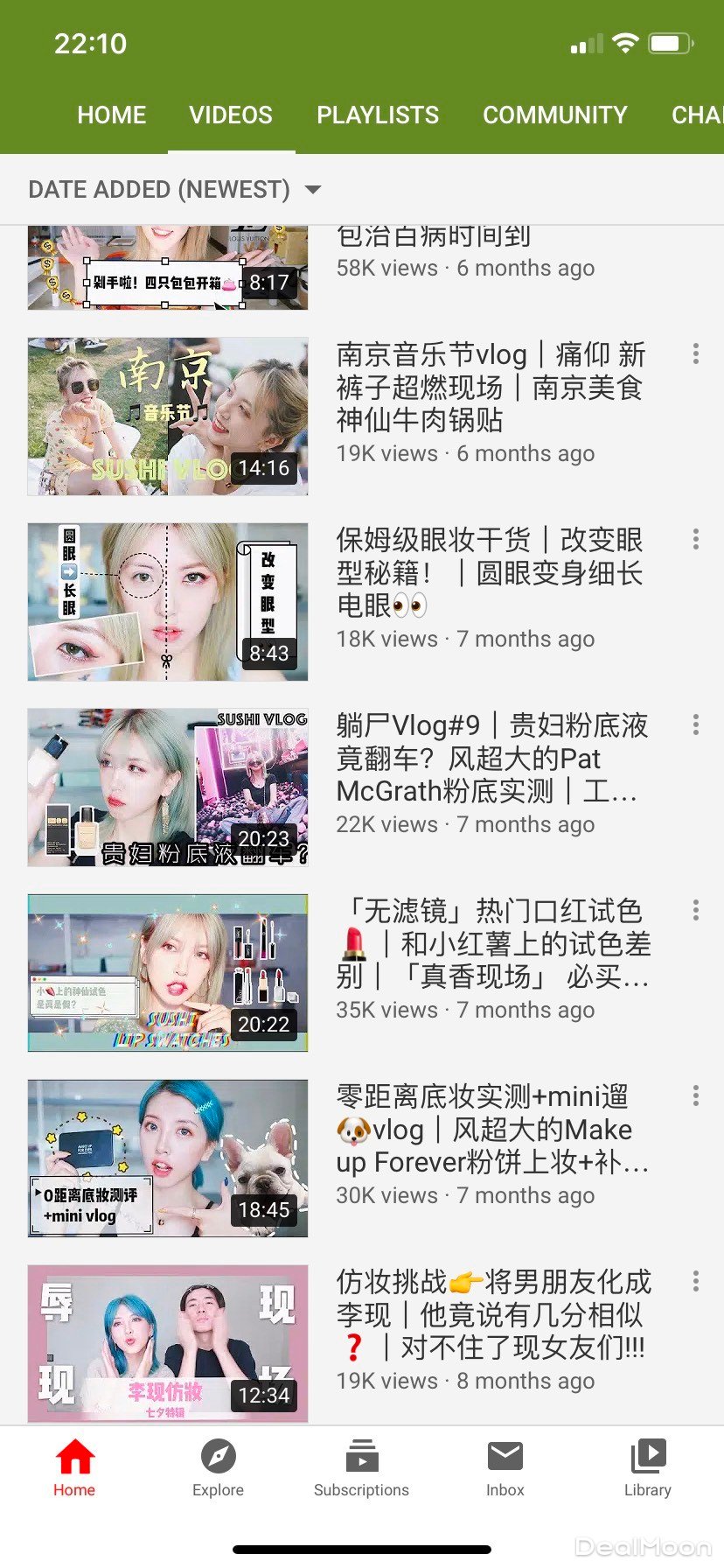The height and width of the screenshot is (1568, 724).
Task: Go to the Explore tab
Action: [218, 1468]
